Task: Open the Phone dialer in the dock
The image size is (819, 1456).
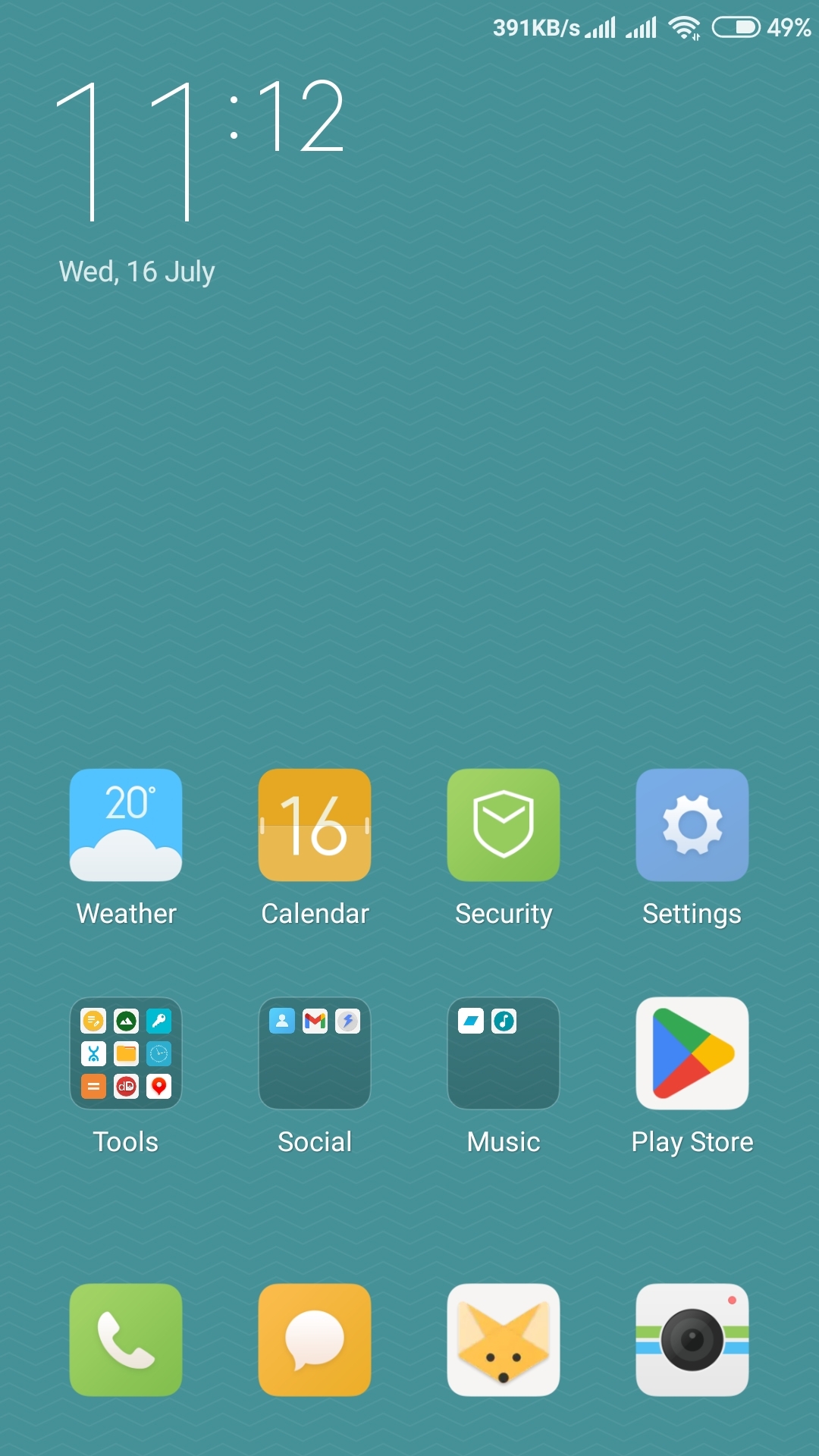Action: pyautogui.click(x=126, y=1340)
